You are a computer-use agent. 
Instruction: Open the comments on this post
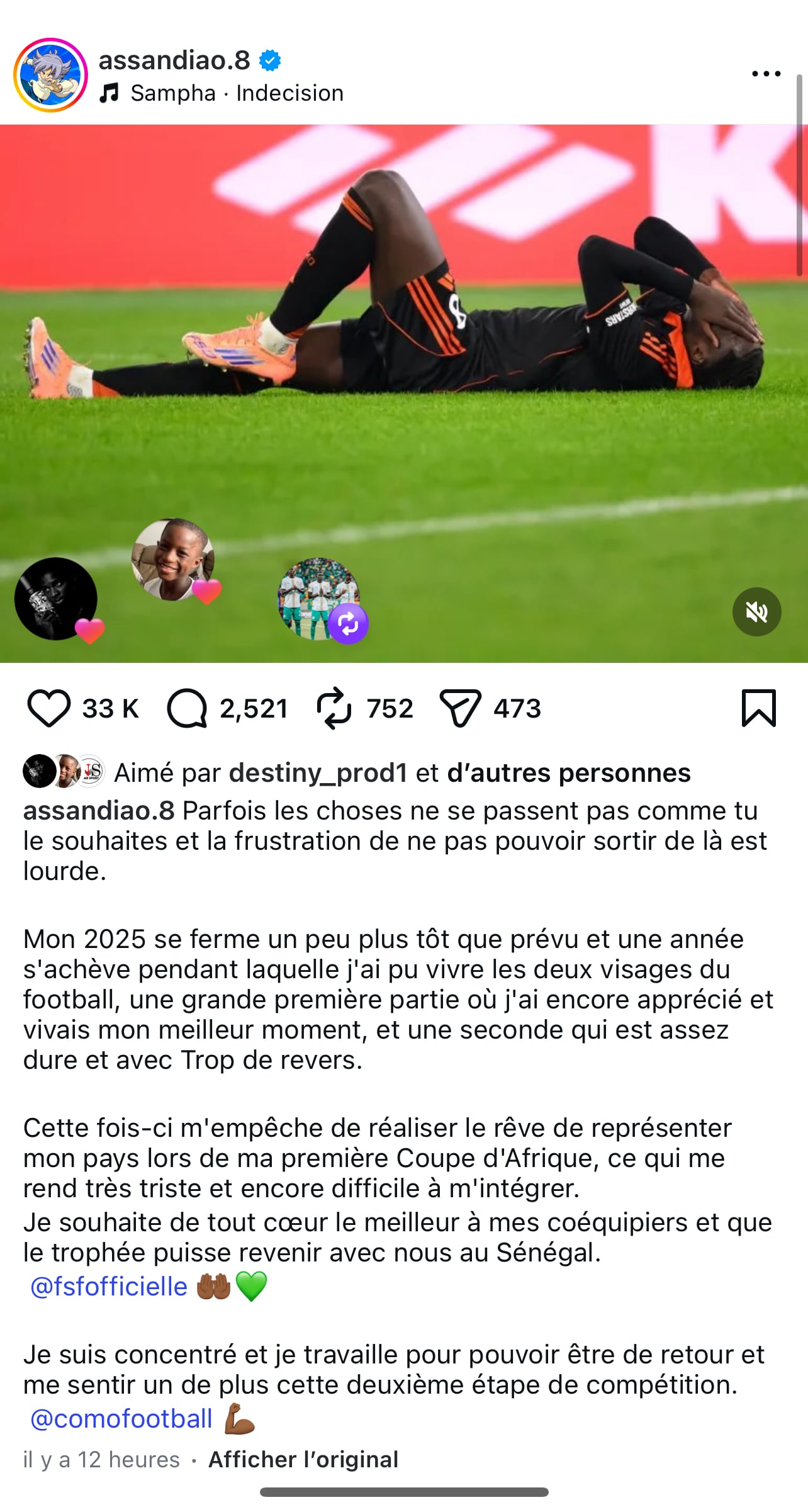(x=187, y=708)
